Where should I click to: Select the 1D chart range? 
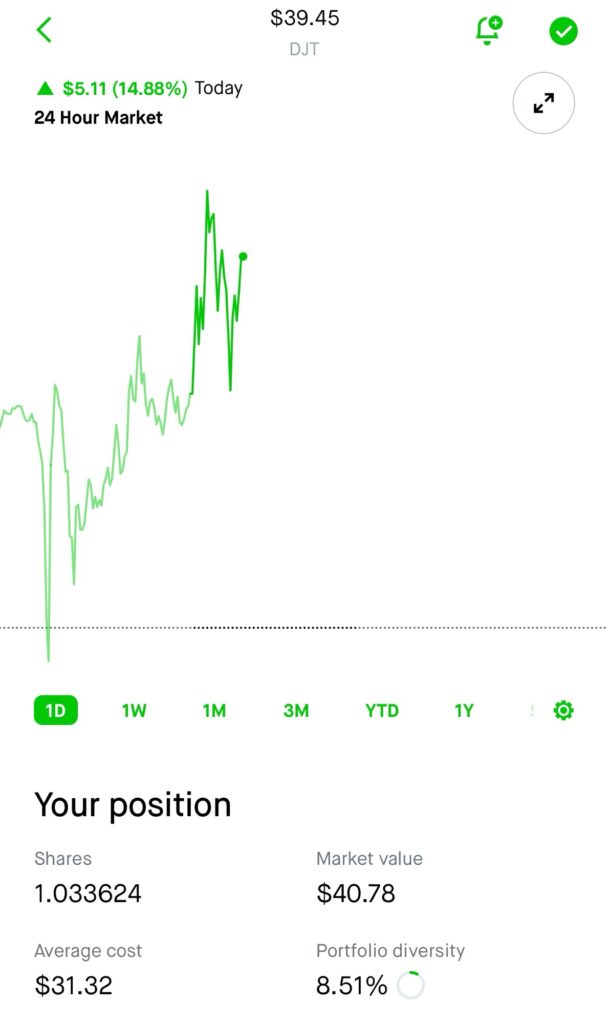point(55,710)
